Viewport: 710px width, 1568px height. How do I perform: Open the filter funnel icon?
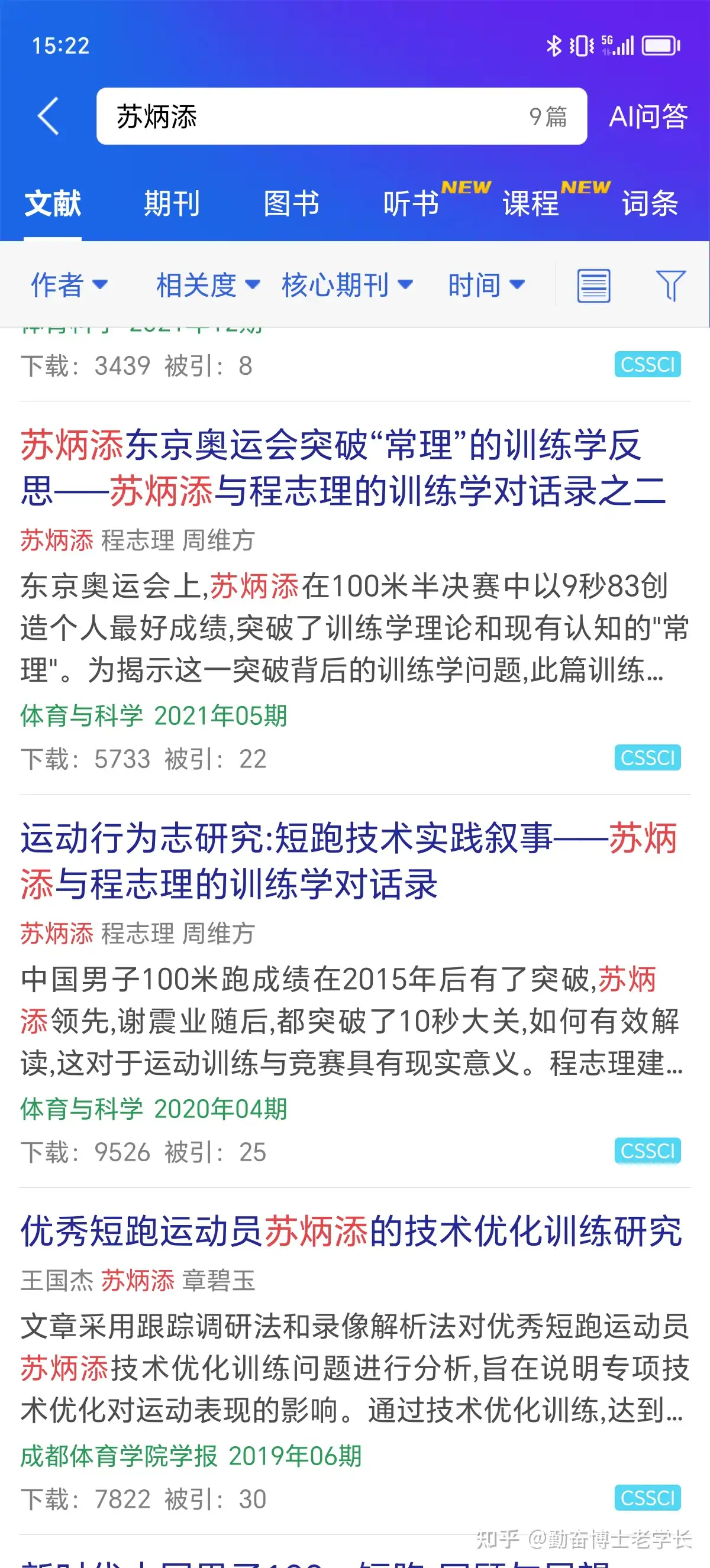pos(670,286)
